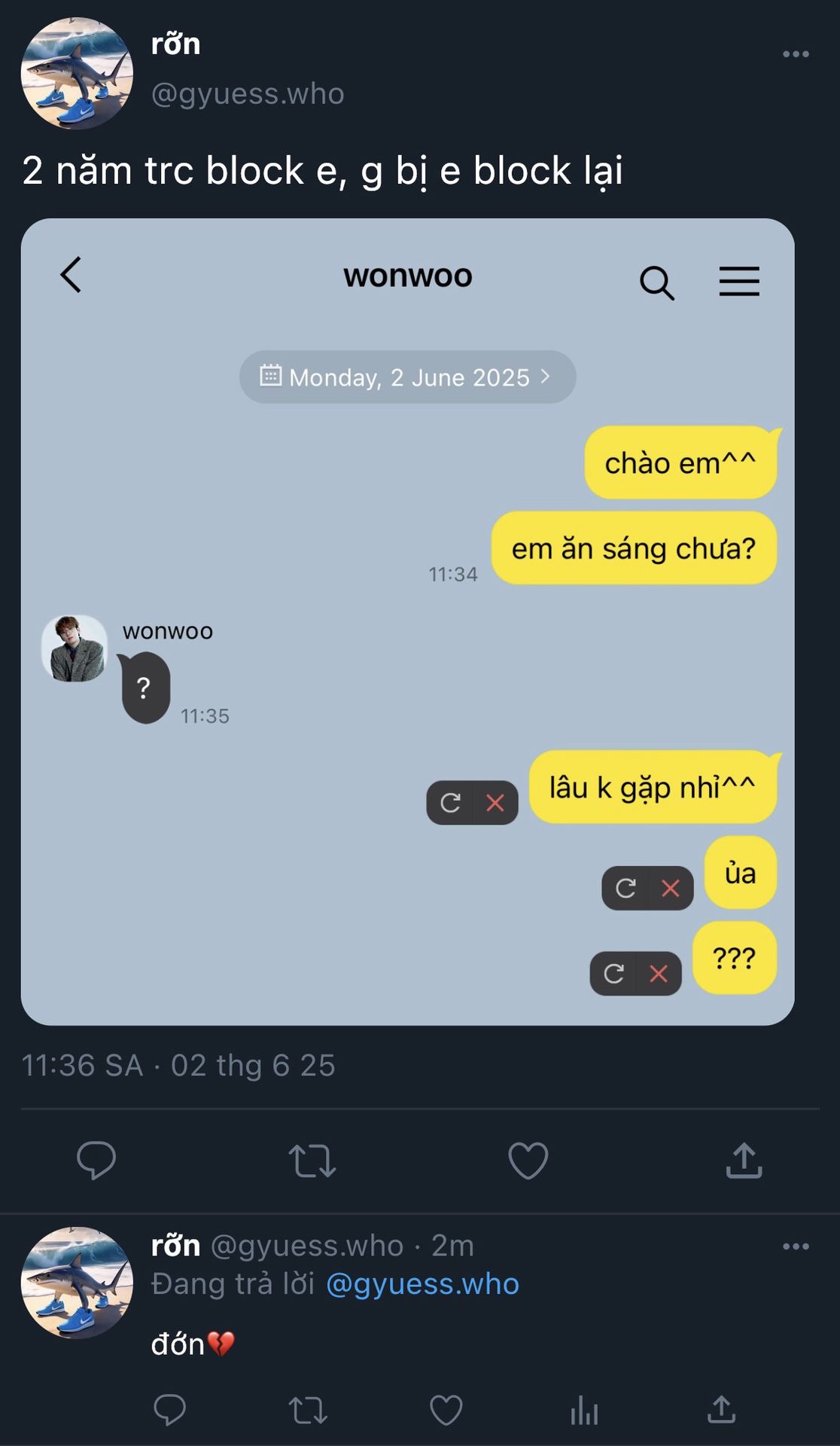View rỡn's profile picture on the main post
This screenshot has width=840, height=1446.
click(77, 74)
